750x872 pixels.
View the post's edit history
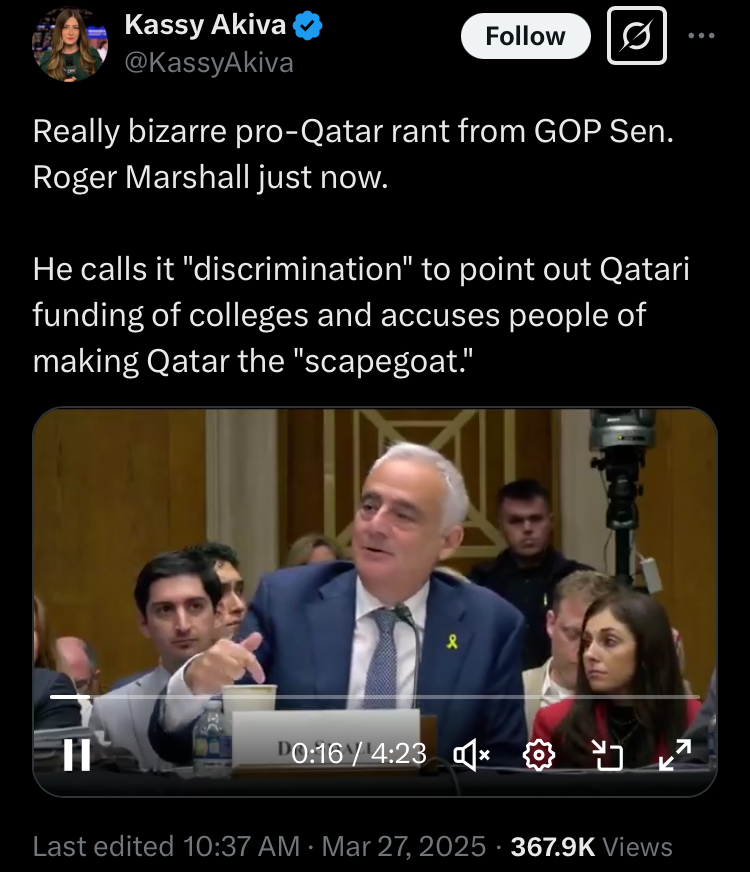[x=166, y=846]
